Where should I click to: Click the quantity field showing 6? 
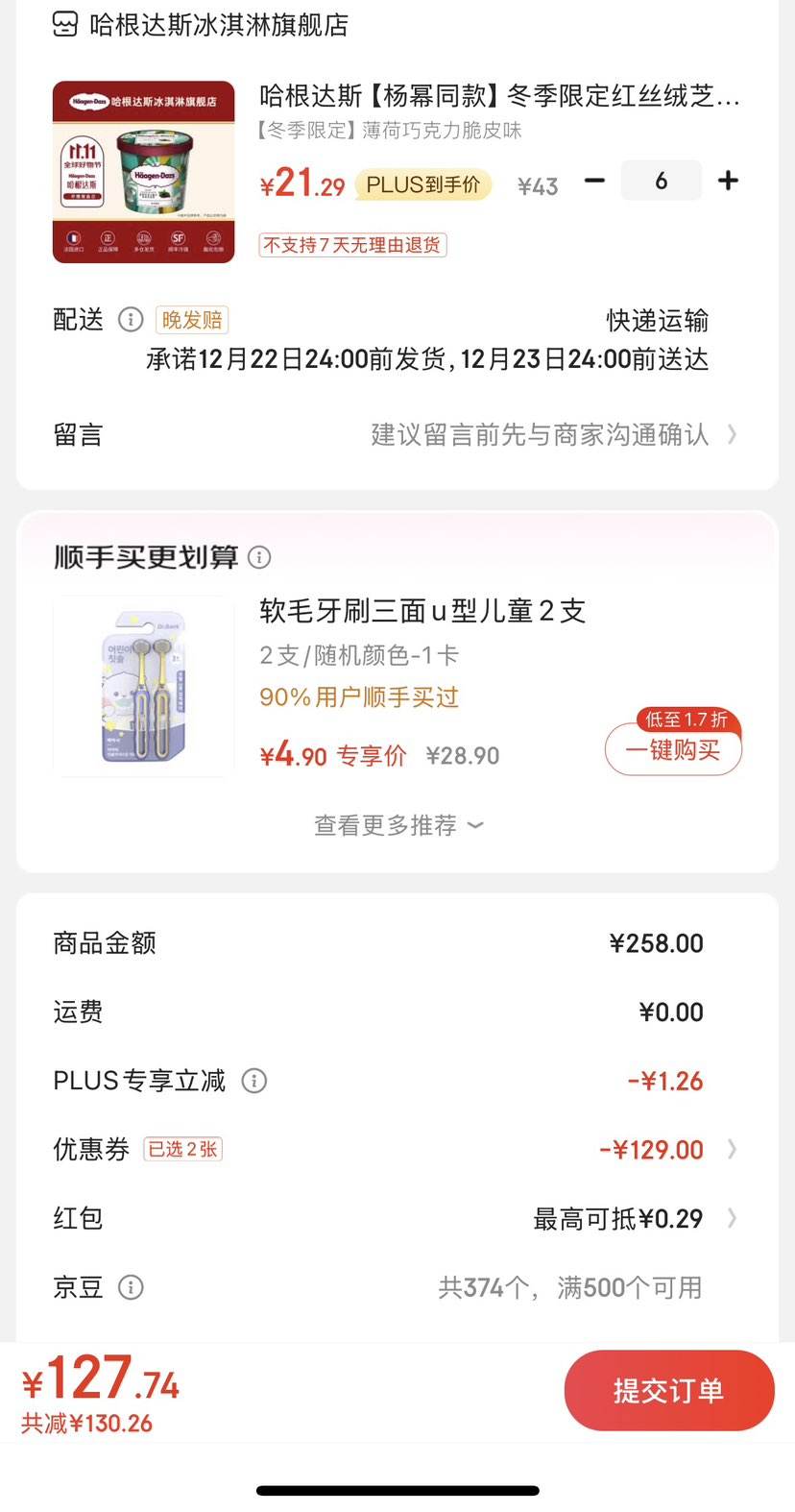(661, 180)
